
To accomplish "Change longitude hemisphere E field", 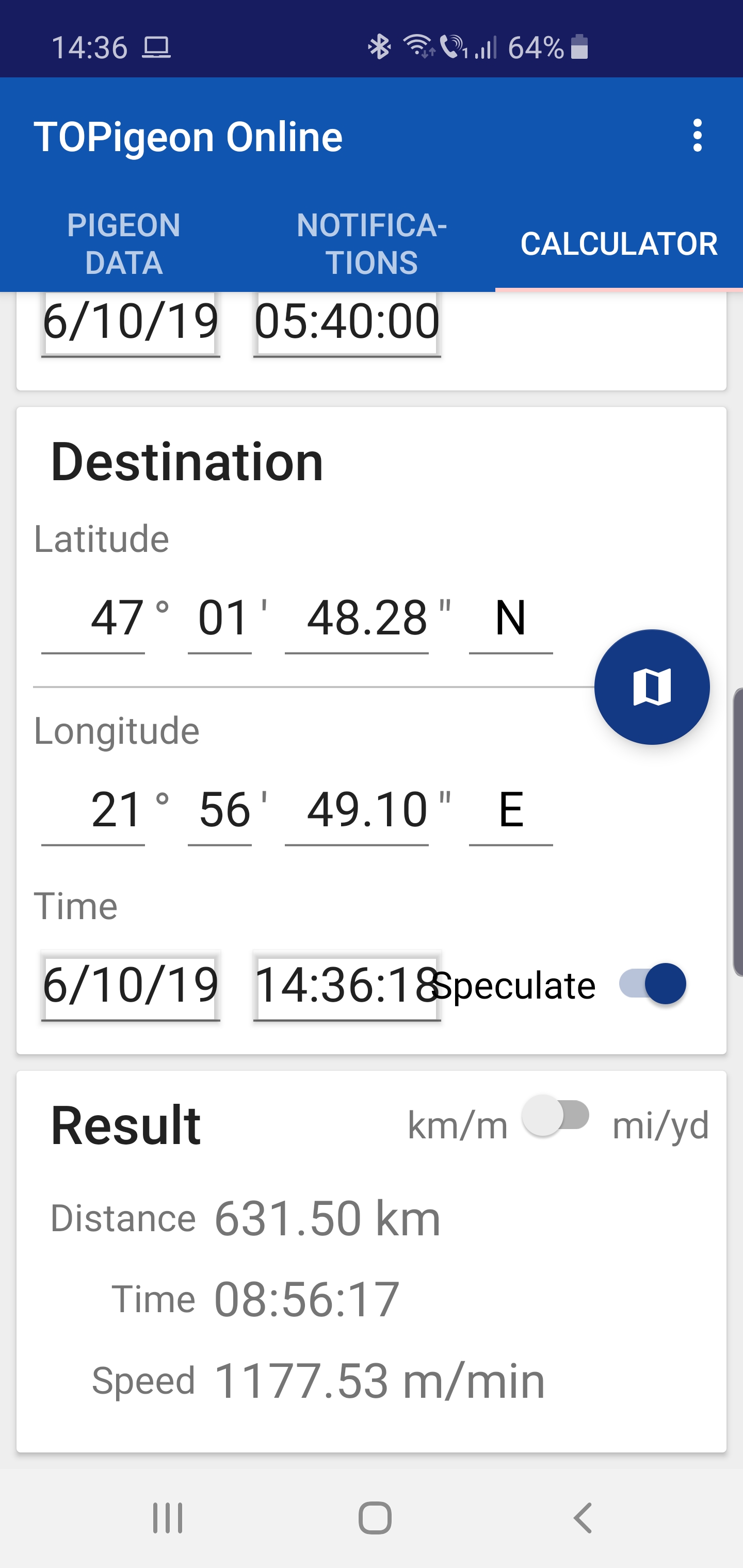I will coord(510,810).
